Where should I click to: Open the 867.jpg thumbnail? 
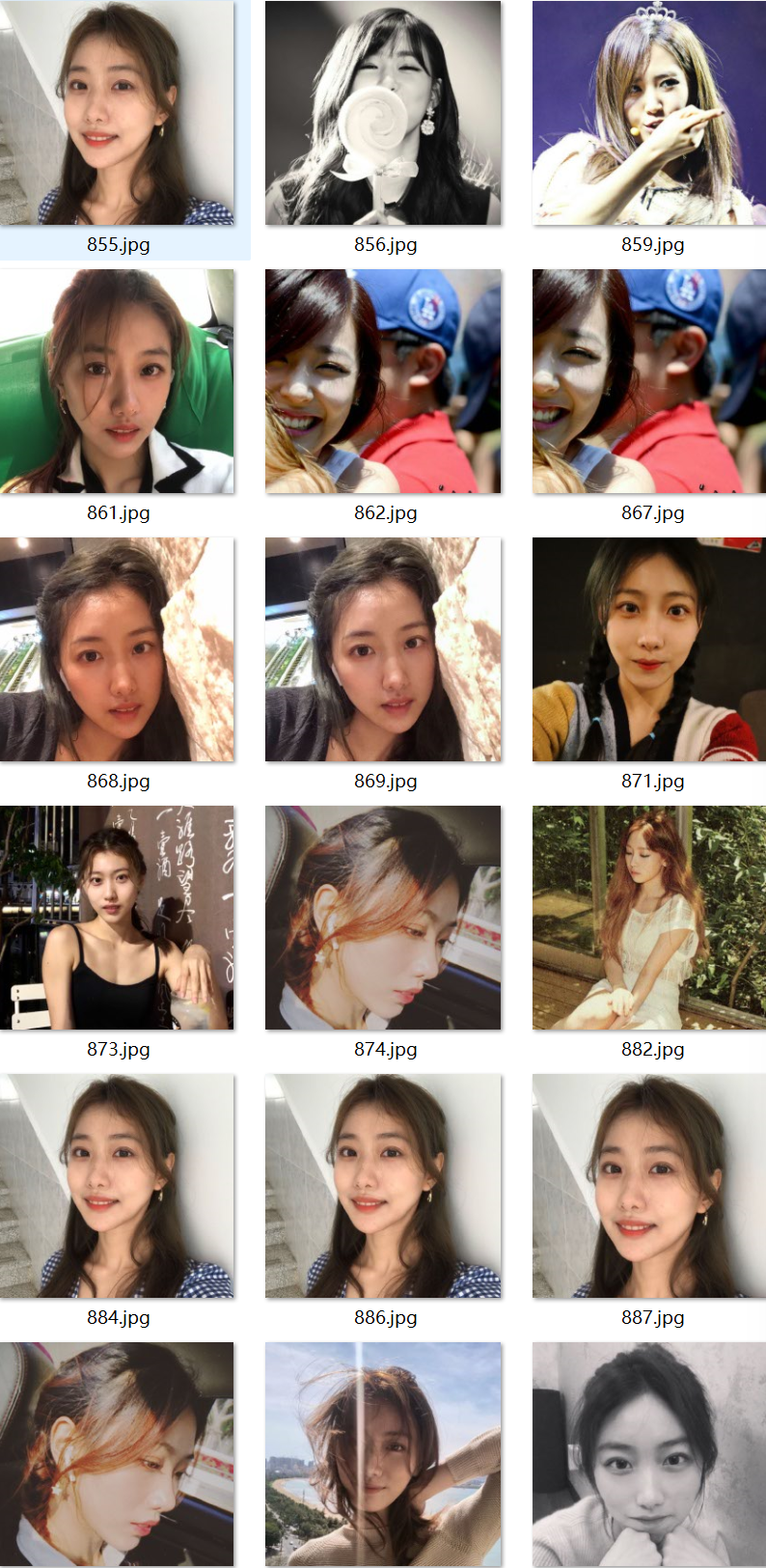649,381
